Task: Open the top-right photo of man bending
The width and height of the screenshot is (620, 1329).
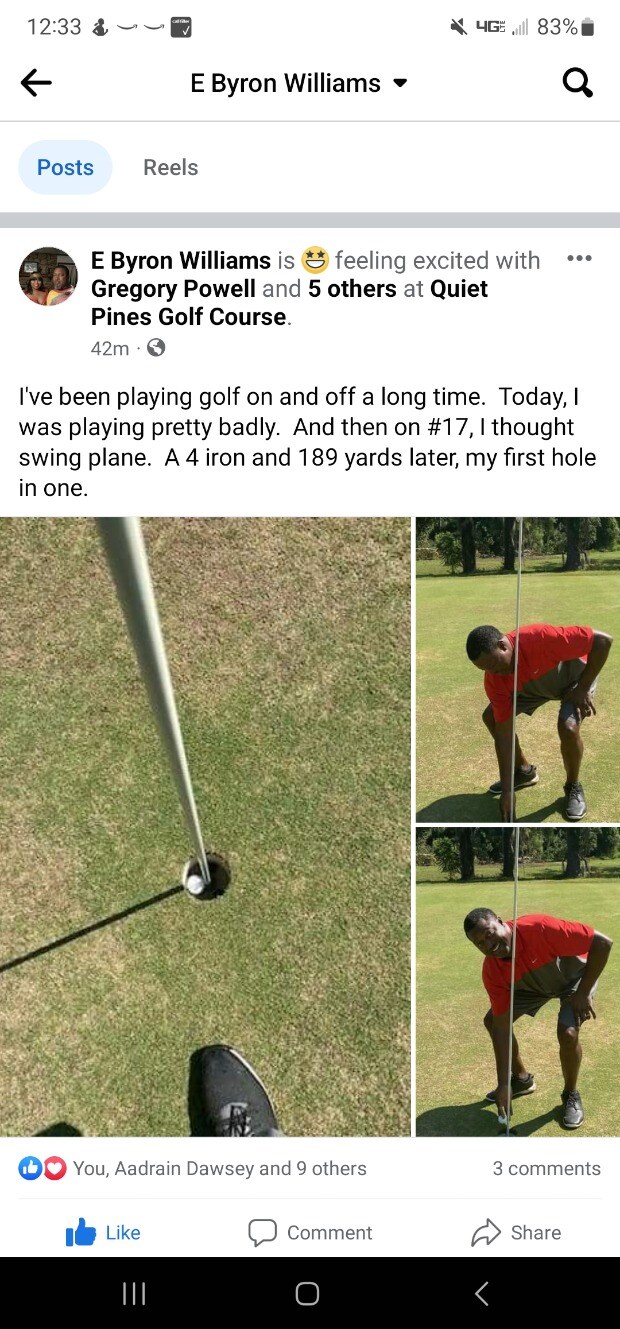Action: coord(517,669)
